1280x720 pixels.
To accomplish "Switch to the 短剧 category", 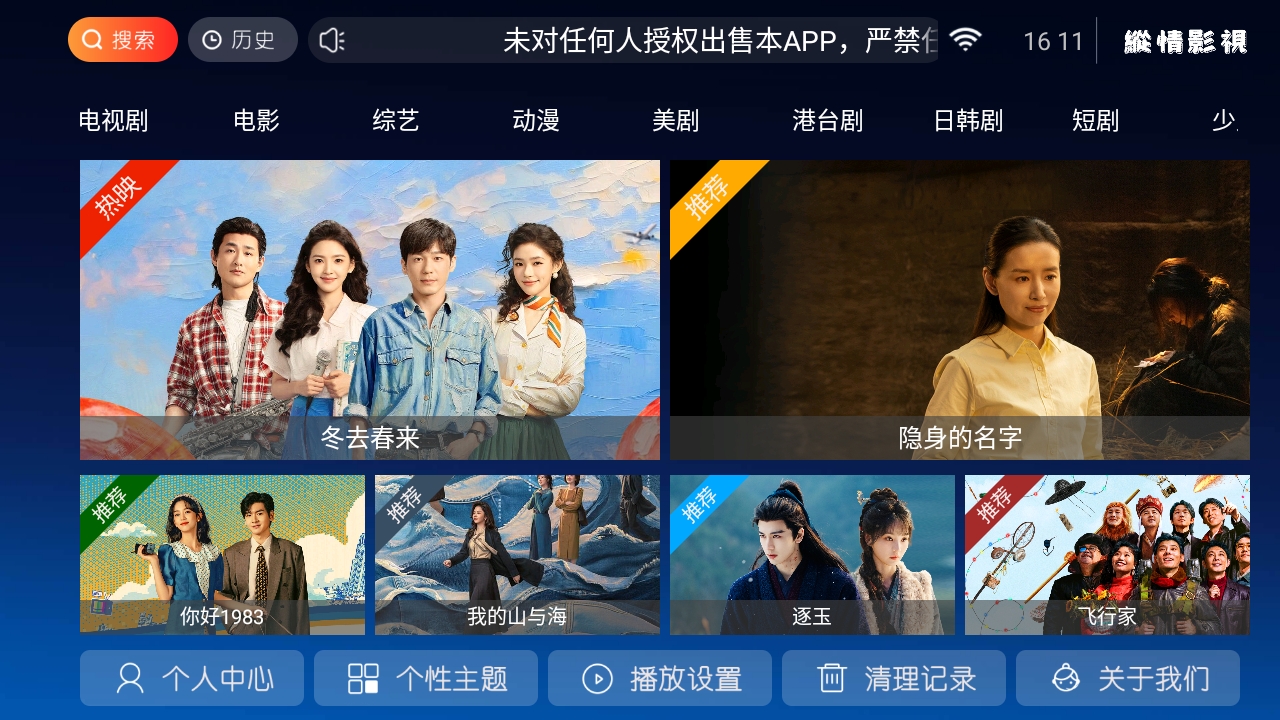I will [1095, 121].
